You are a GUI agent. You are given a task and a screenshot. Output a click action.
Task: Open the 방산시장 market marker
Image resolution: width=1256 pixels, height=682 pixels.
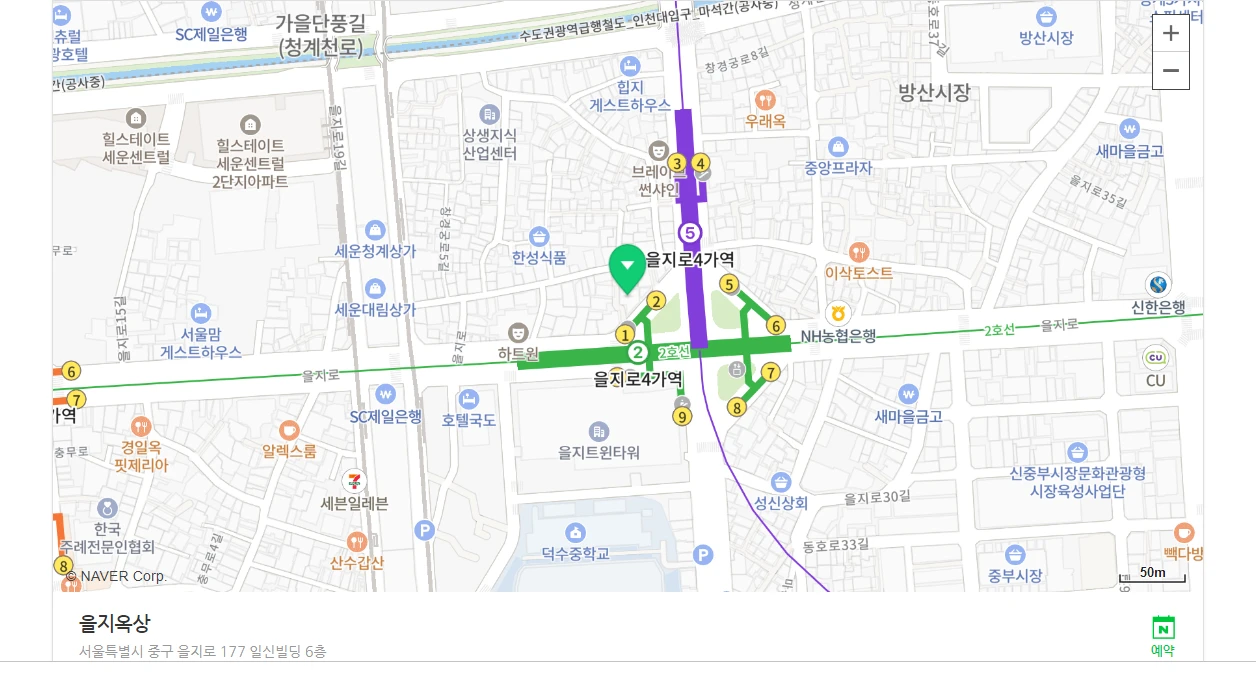[1046, 17]
